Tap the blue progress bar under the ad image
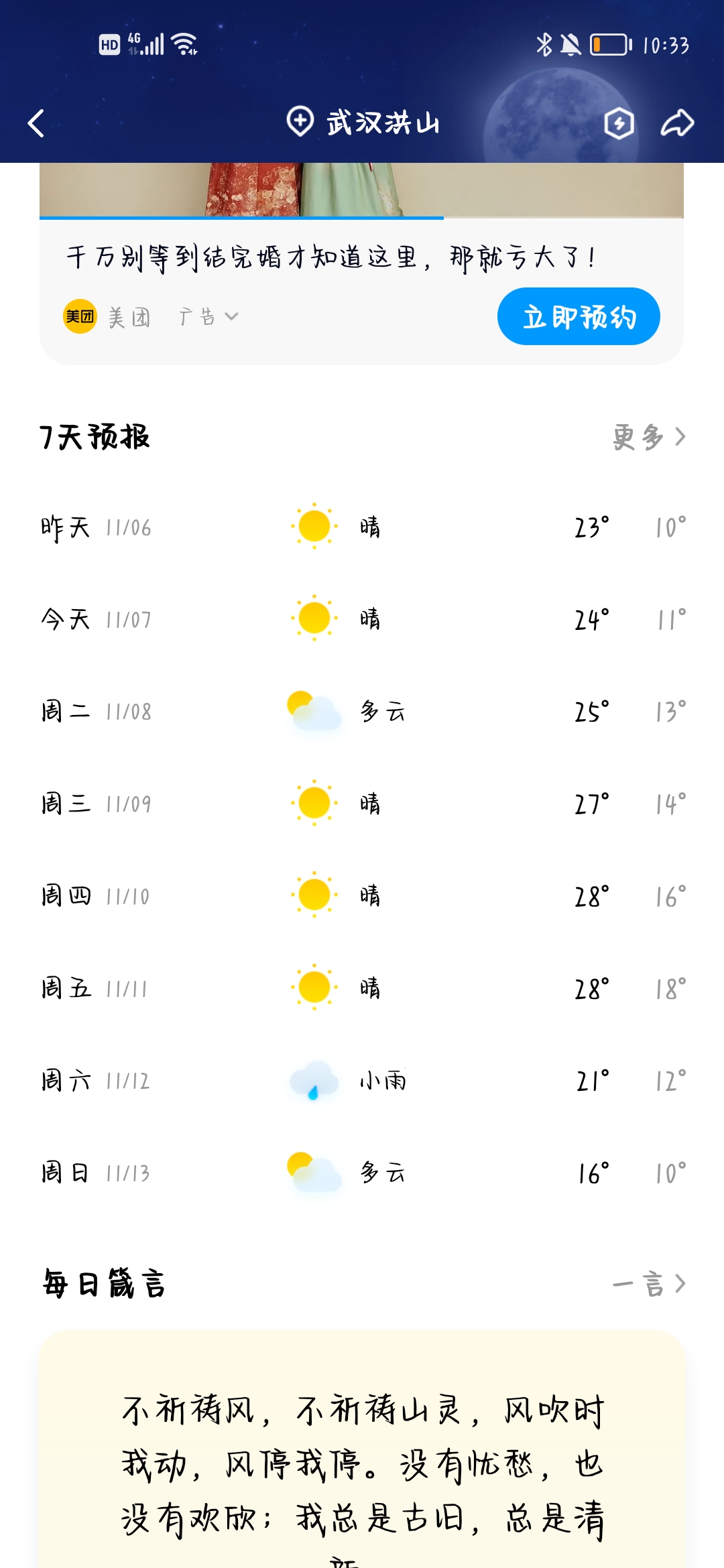 click(x=241, y=219)
